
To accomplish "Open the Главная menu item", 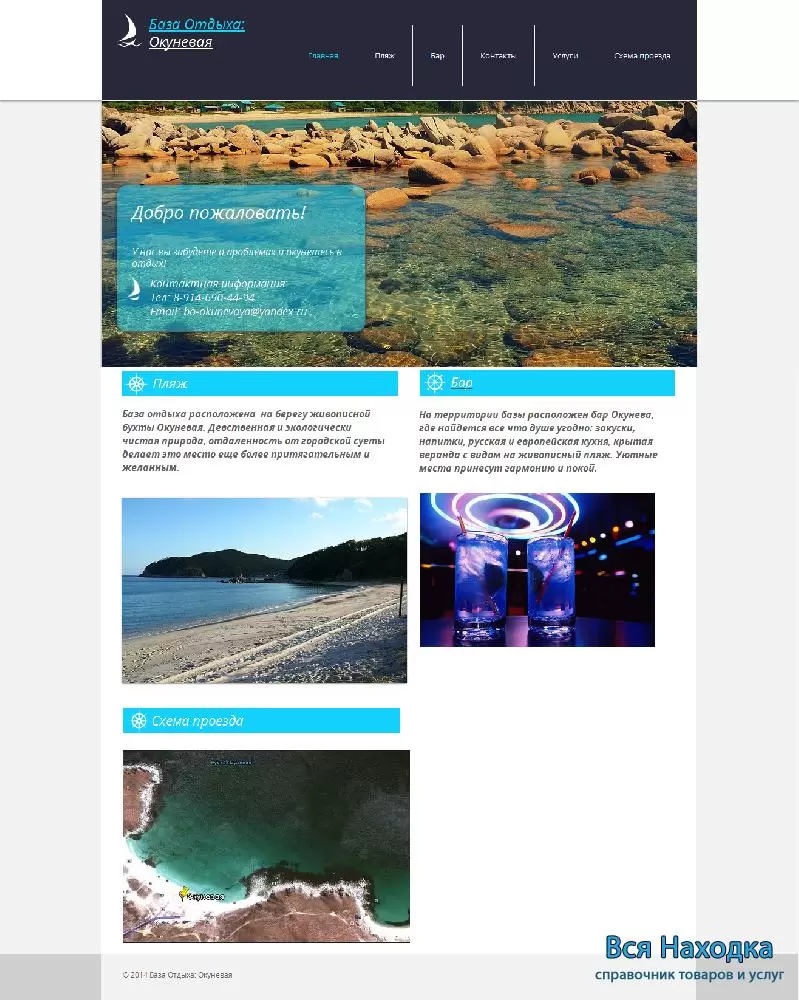I will [x=323, y=56].
